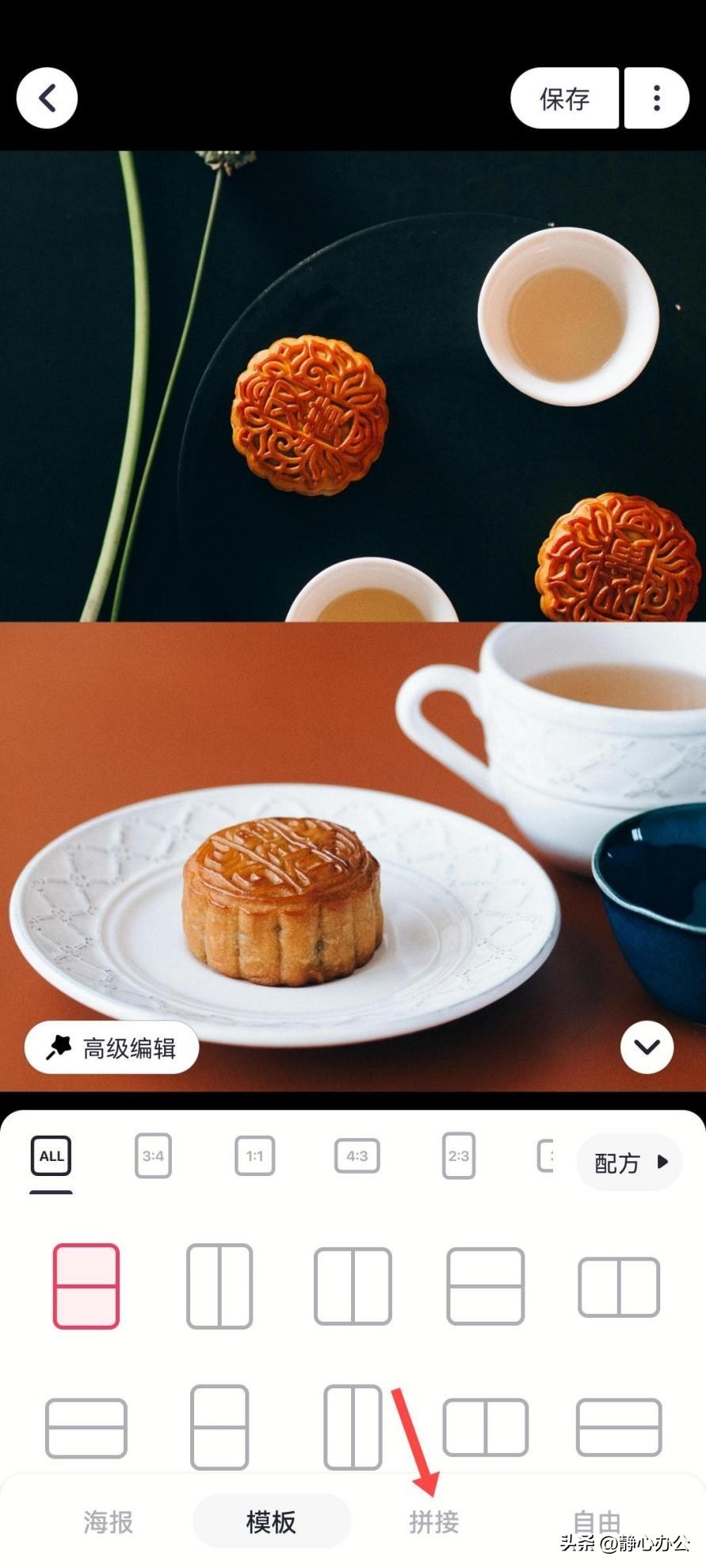
Task: Switch to the 拼接 stitching tab
Action: tap(433, 1521)
